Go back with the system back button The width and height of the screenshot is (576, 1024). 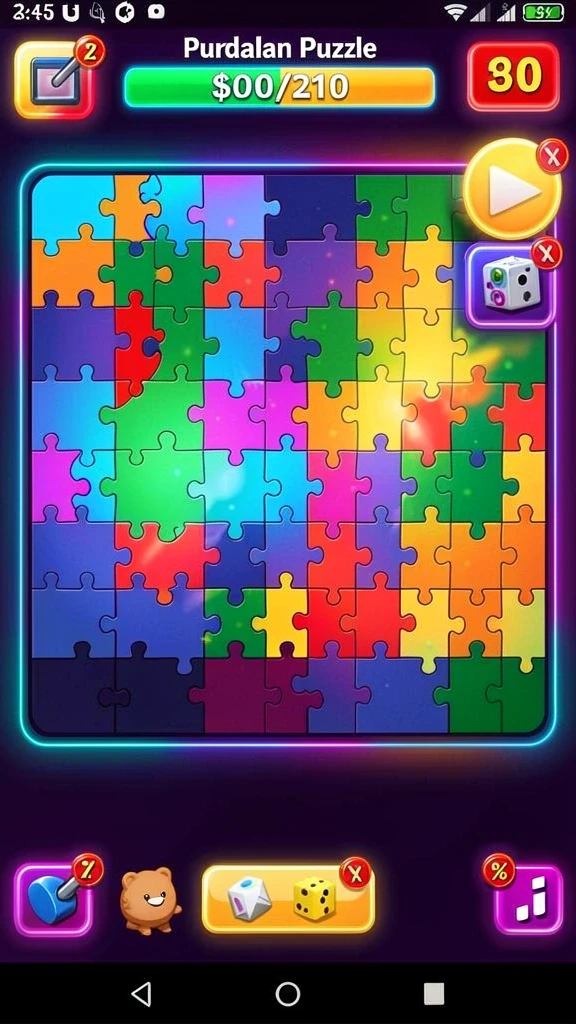[x=142, y=993]
